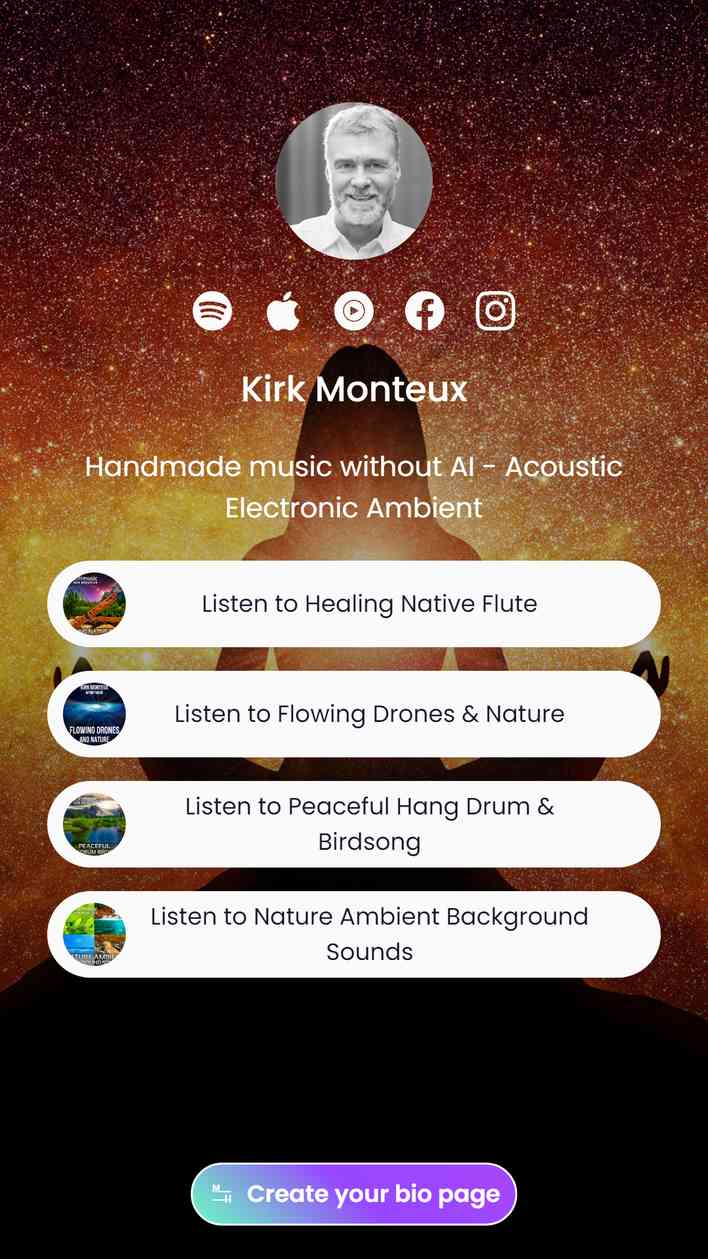Open the Apple Music icon

(x=283, y=311)
